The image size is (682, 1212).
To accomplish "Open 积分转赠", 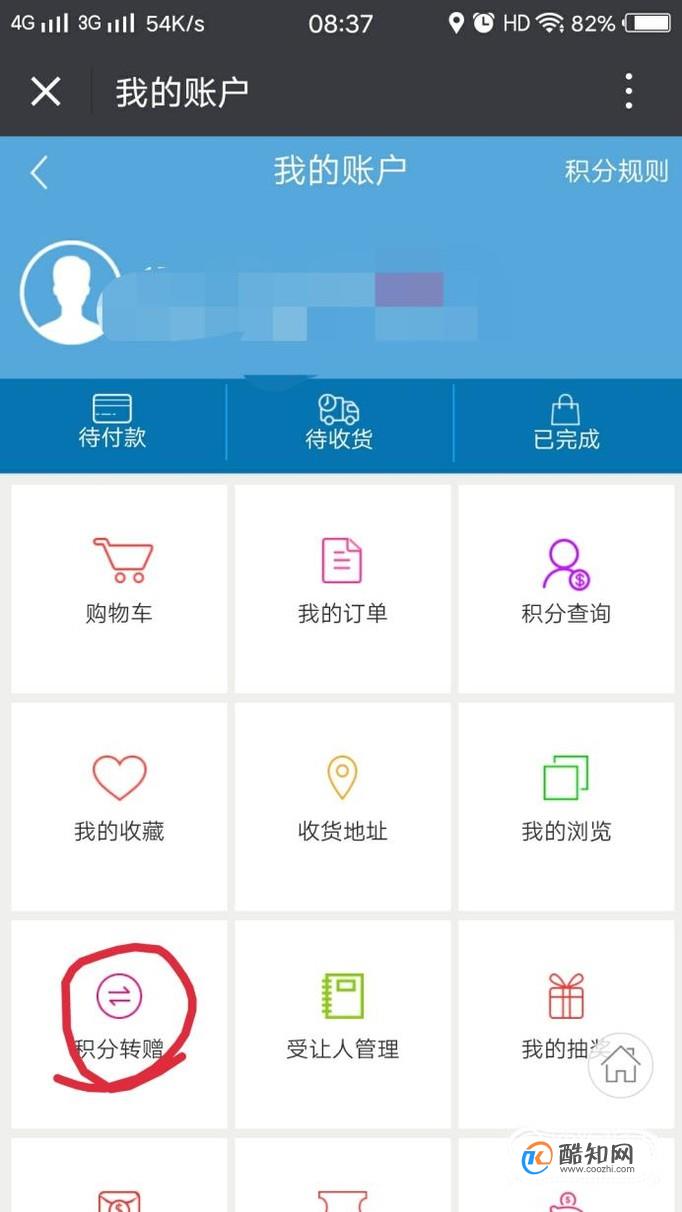I will tap(119, 1022).
